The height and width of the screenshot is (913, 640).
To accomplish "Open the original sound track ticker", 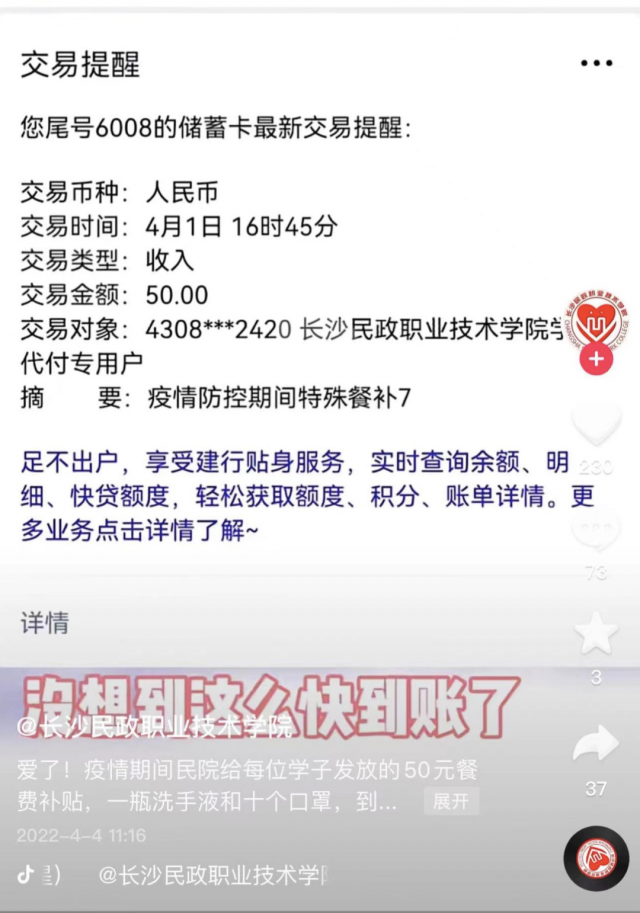I will click(x=212, y=876).
